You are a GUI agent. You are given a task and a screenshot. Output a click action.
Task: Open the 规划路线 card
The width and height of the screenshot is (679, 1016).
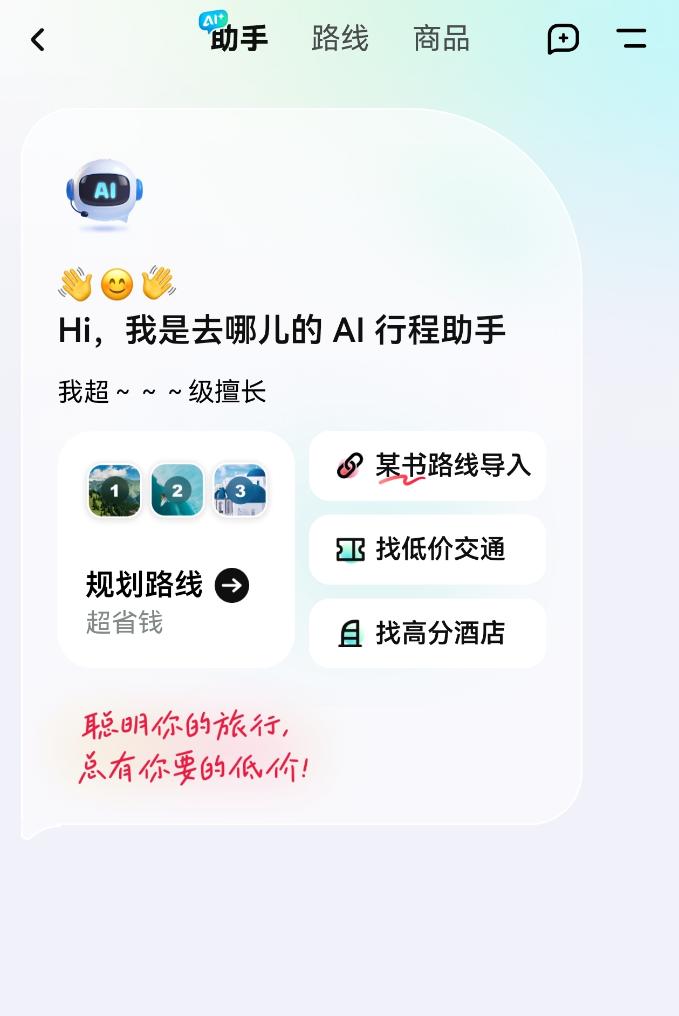point(176,549)
